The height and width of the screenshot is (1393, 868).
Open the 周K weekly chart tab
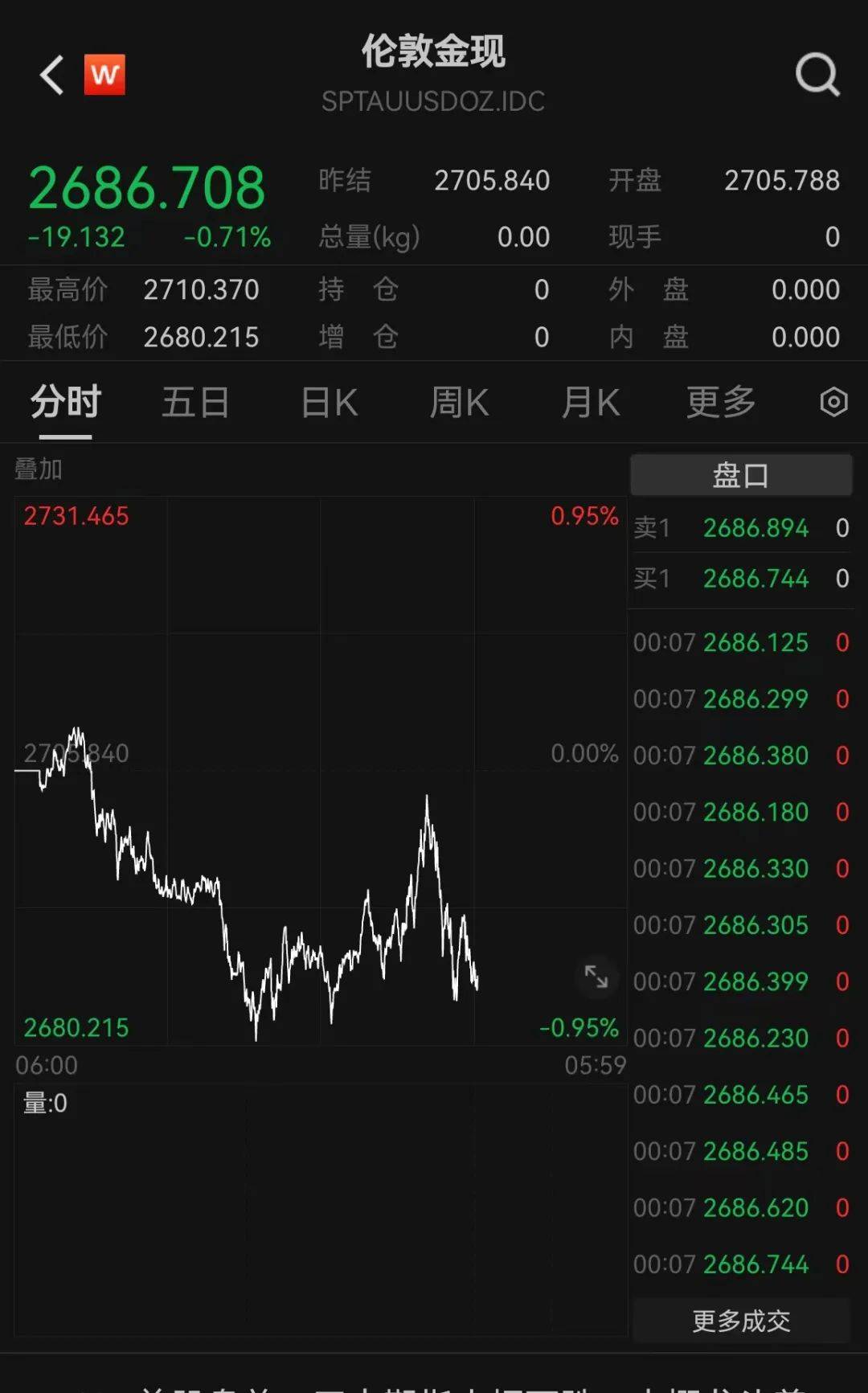[457, 402]
